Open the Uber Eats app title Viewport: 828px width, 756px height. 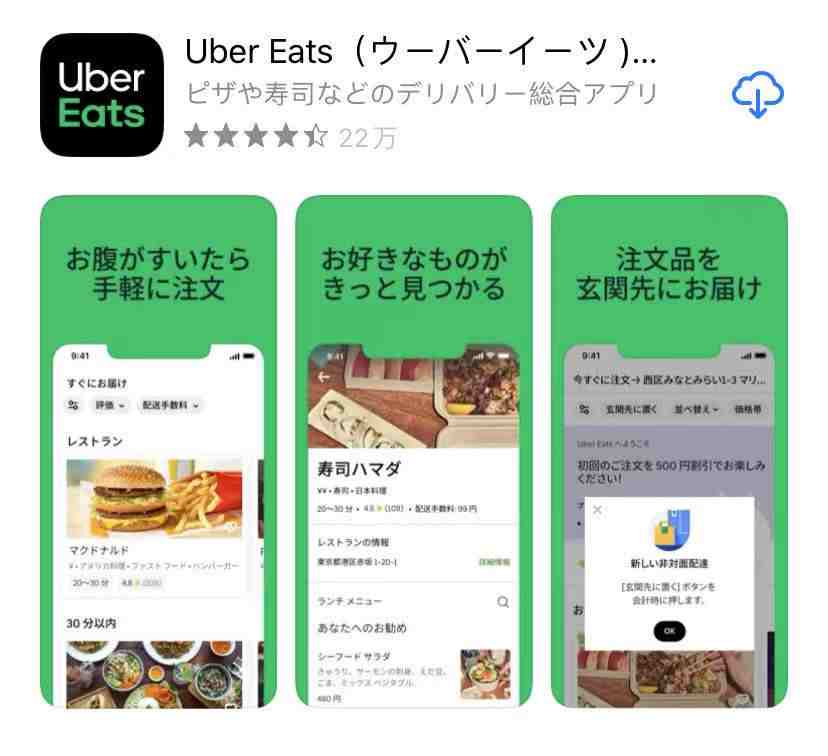[x=421, y=52]
